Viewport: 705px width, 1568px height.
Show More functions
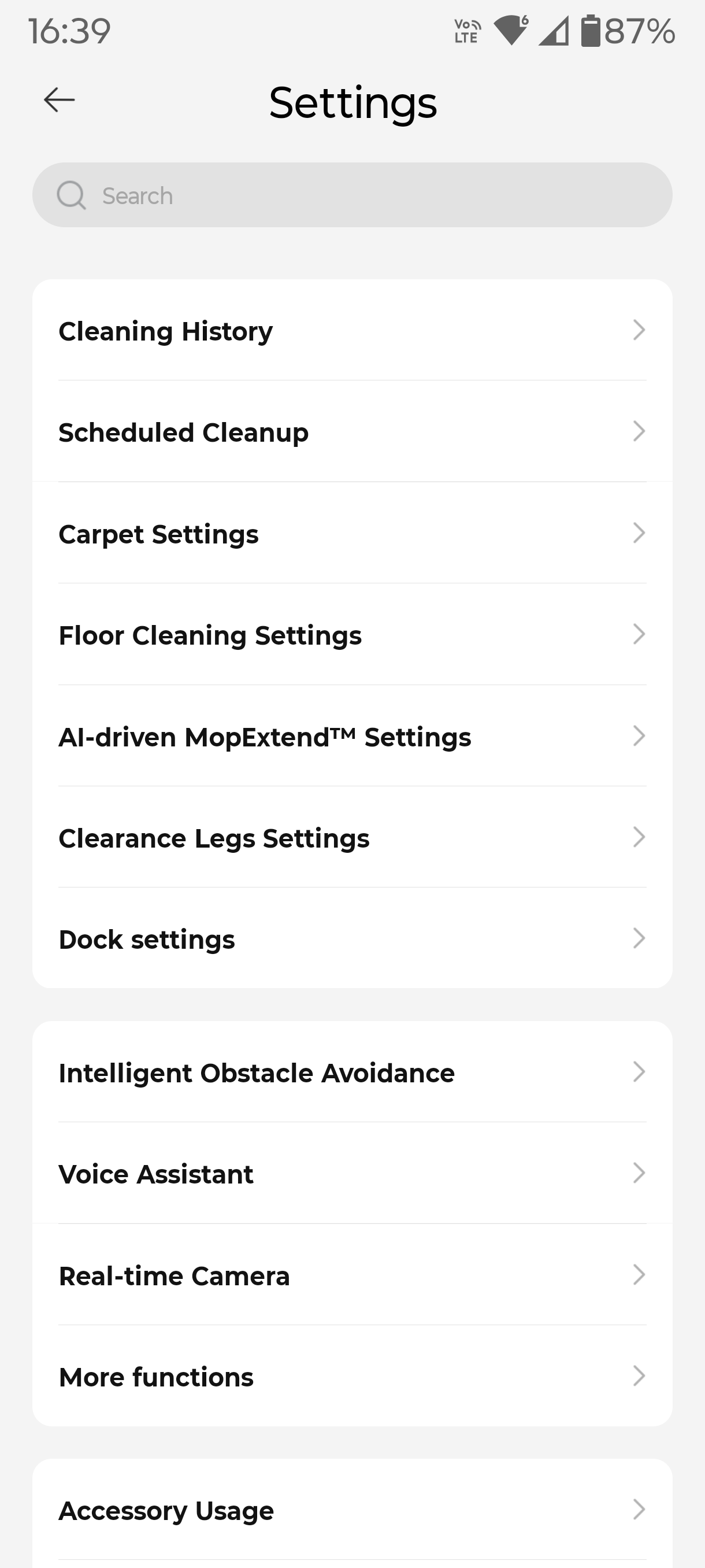coord(352,1376)
